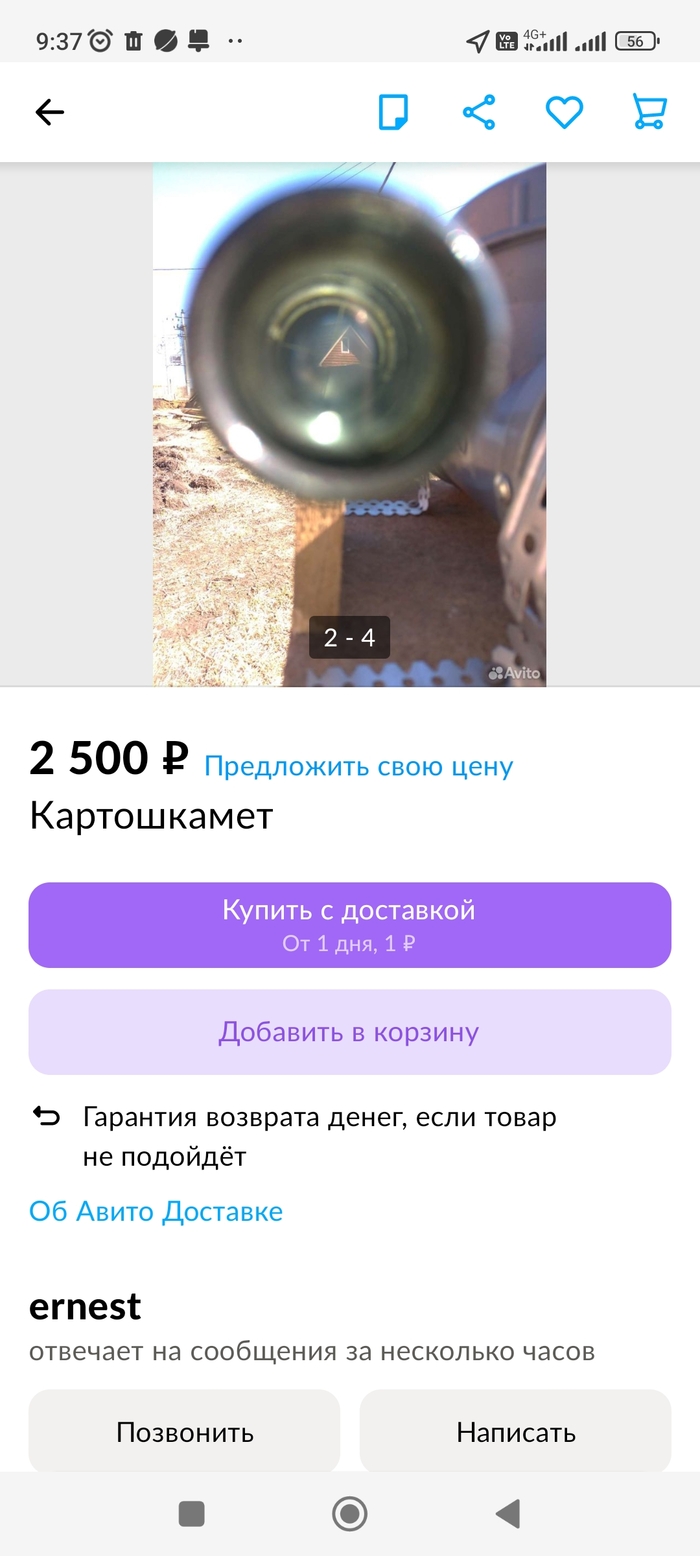Open the system recent apps view
The width and height of the screenshot is (700, 1556).
pyautogui.click(x=191, y=1514)
